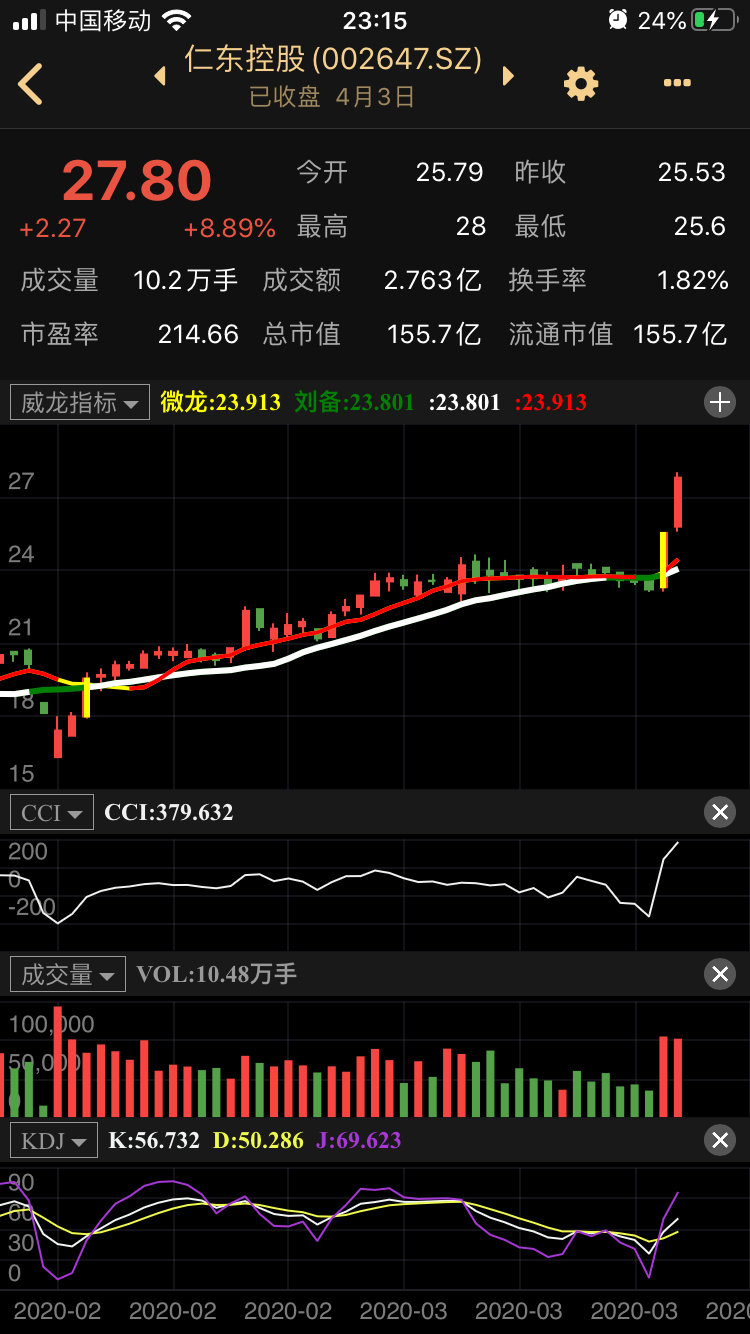Open the CCI indicator dropdown
This screenshot has height=1334, width=750.
pos(52,813)
